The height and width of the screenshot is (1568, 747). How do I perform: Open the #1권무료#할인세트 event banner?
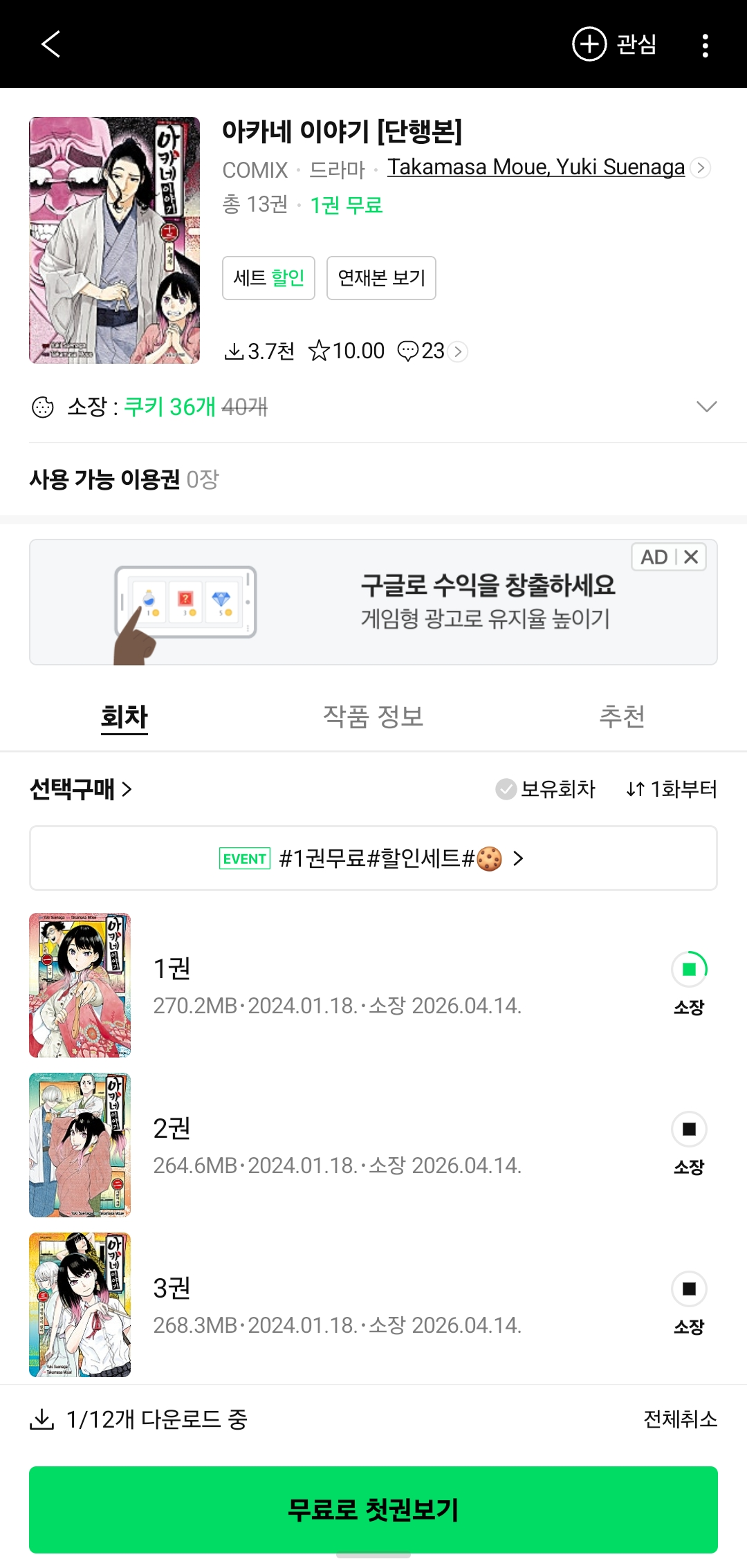pos(373,858)
